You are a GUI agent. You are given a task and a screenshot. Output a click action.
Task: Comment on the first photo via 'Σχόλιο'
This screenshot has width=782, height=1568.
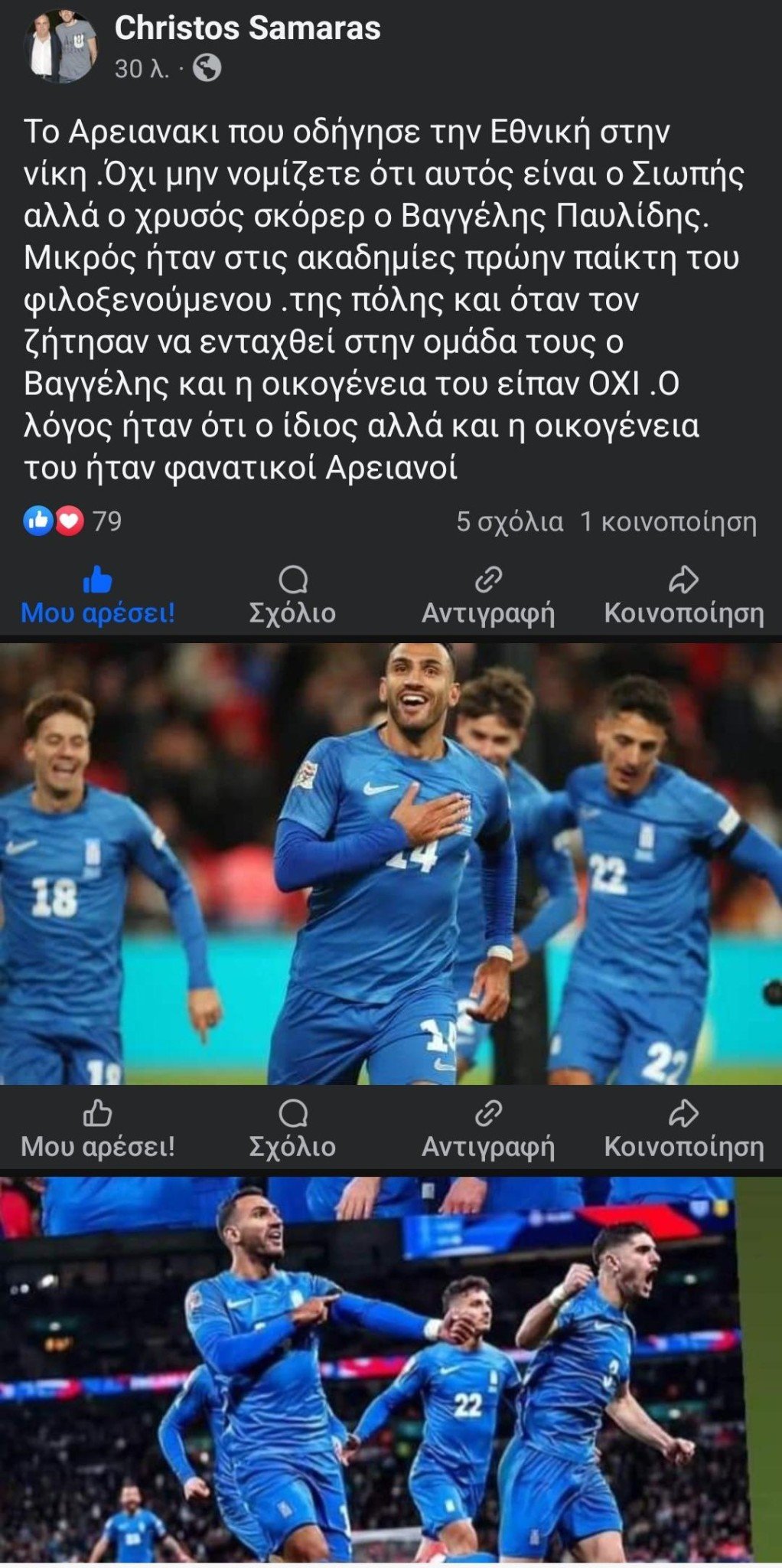292,1129
